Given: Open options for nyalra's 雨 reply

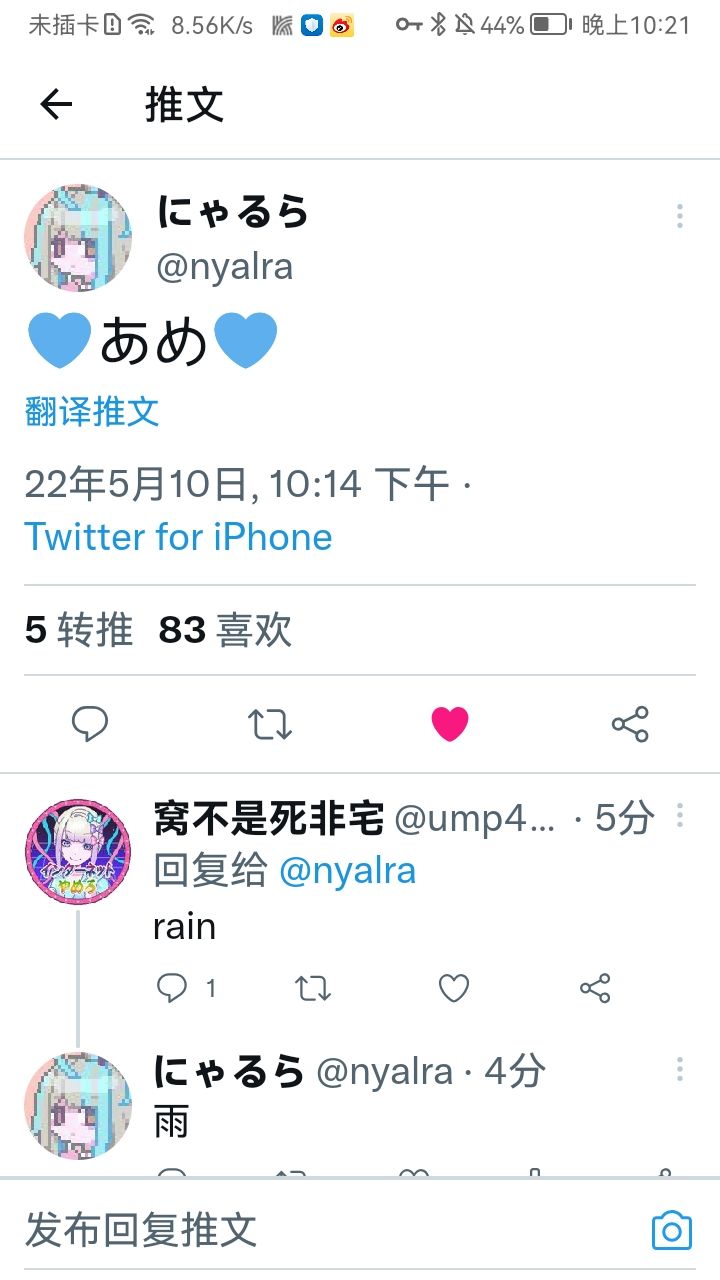Looking at the screenshot, I should click(679, 1071).
